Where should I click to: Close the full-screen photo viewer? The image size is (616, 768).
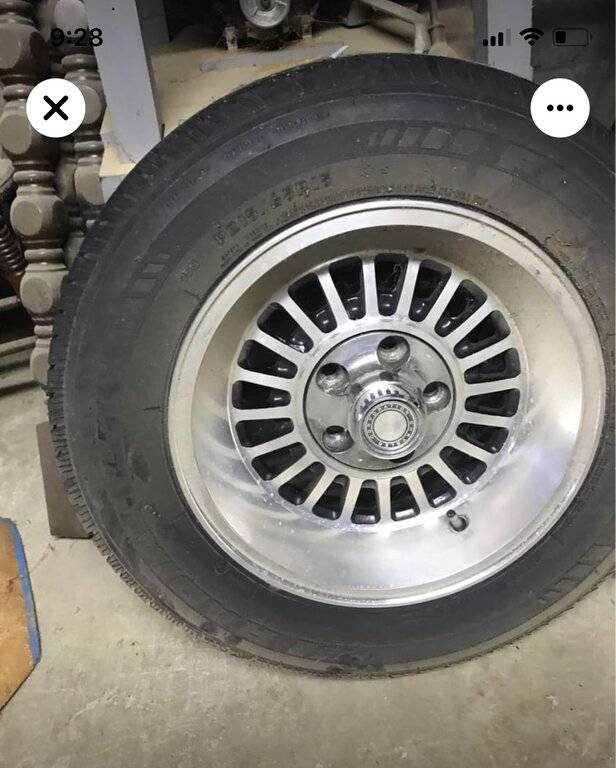point(55,108)
